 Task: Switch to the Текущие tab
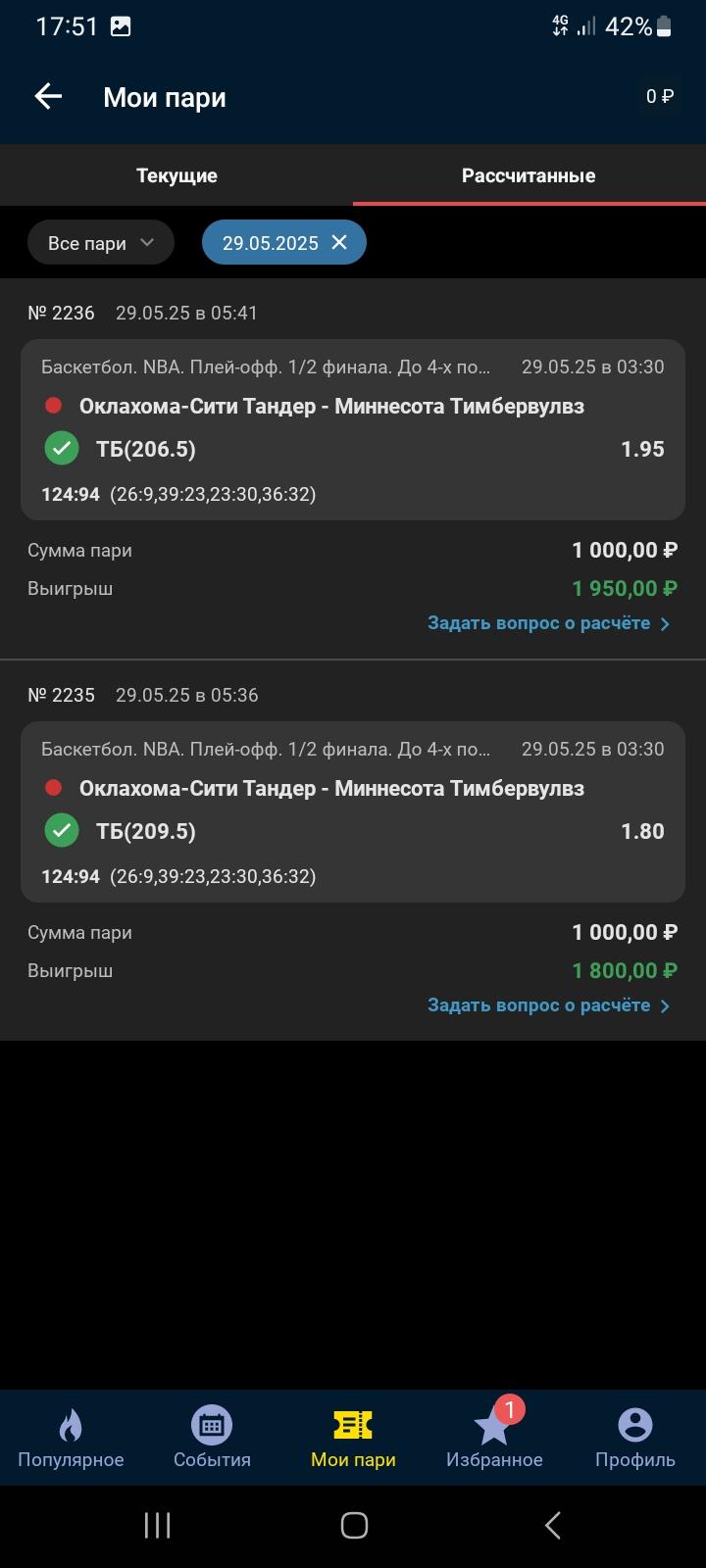point(176,175)
